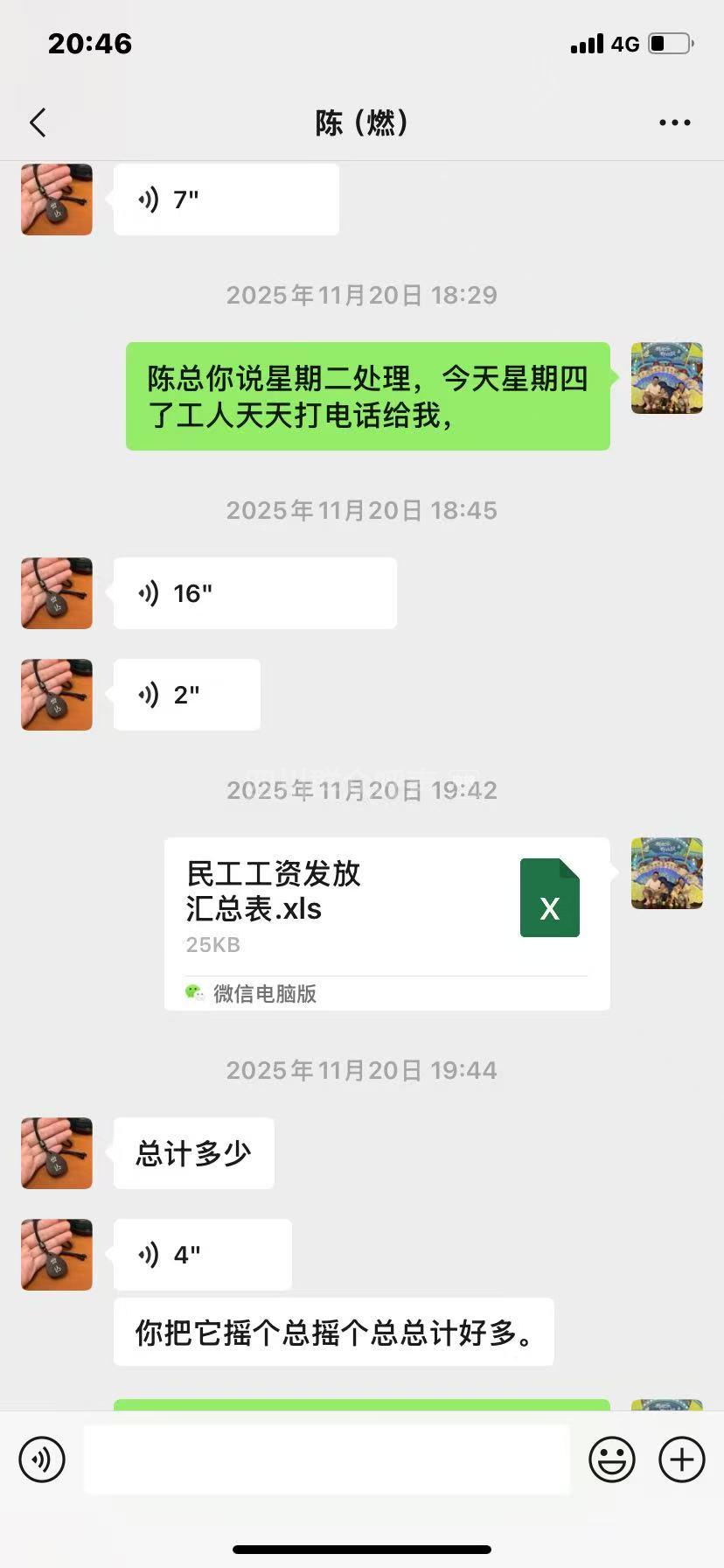Open the chat info overflow menu
The width and height of the screenshot is (724, 1568).
click(x=674, y=123)
